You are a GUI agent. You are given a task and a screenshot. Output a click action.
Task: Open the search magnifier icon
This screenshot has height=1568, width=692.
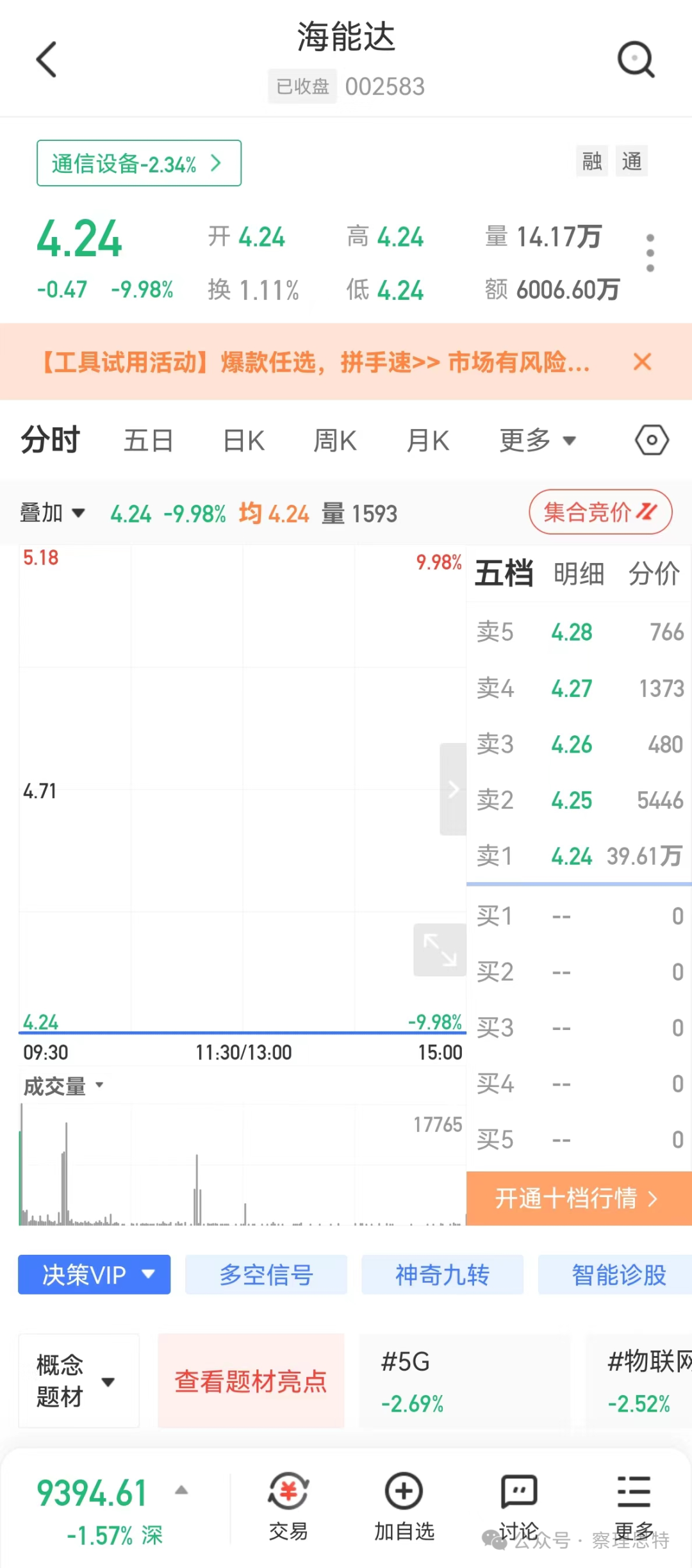pyautogui.click(x=636, y=60)
